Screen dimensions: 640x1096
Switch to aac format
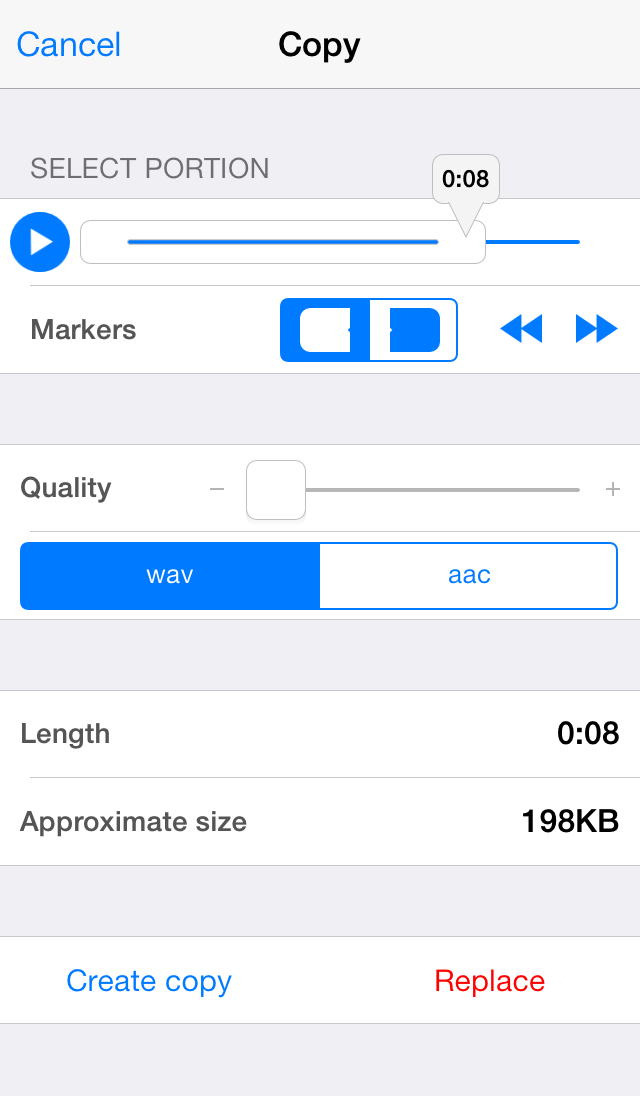[x=469, y=576]
